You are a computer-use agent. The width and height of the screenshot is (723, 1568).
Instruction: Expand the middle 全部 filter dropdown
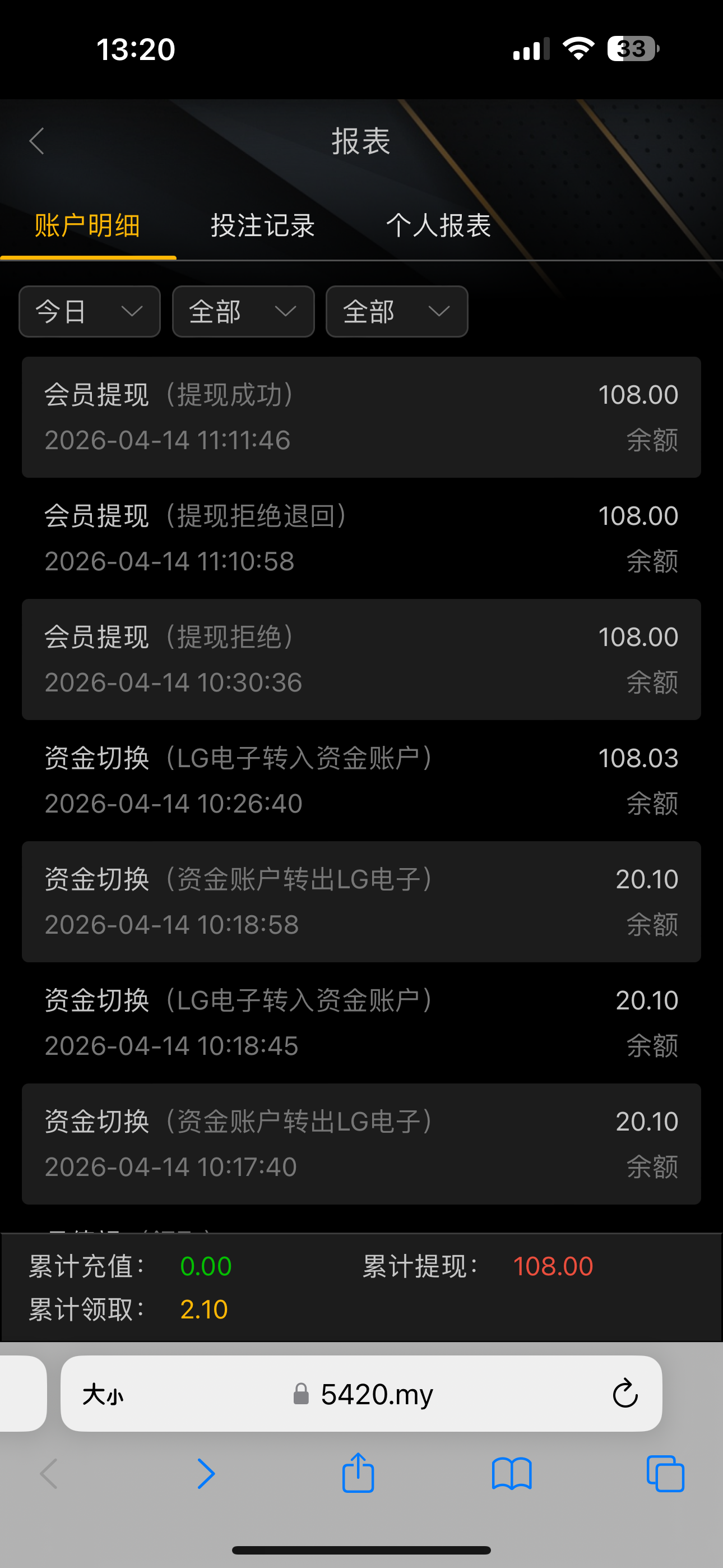click(x=242, y=312)
